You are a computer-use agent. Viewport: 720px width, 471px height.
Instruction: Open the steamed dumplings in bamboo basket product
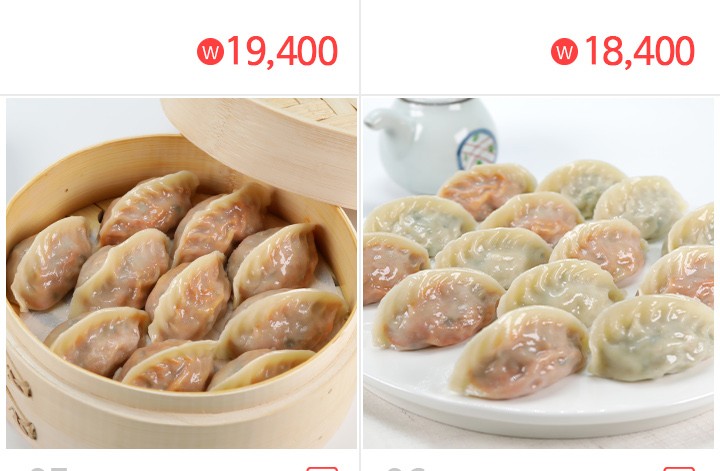click(x=181, y=275)
